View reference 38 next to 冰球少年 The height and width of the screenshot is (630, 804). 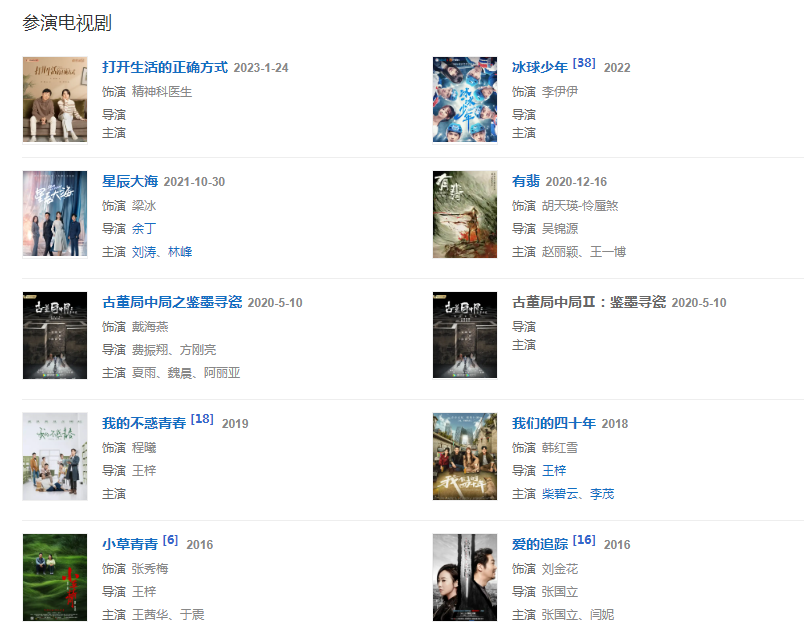tap(584, 63)
